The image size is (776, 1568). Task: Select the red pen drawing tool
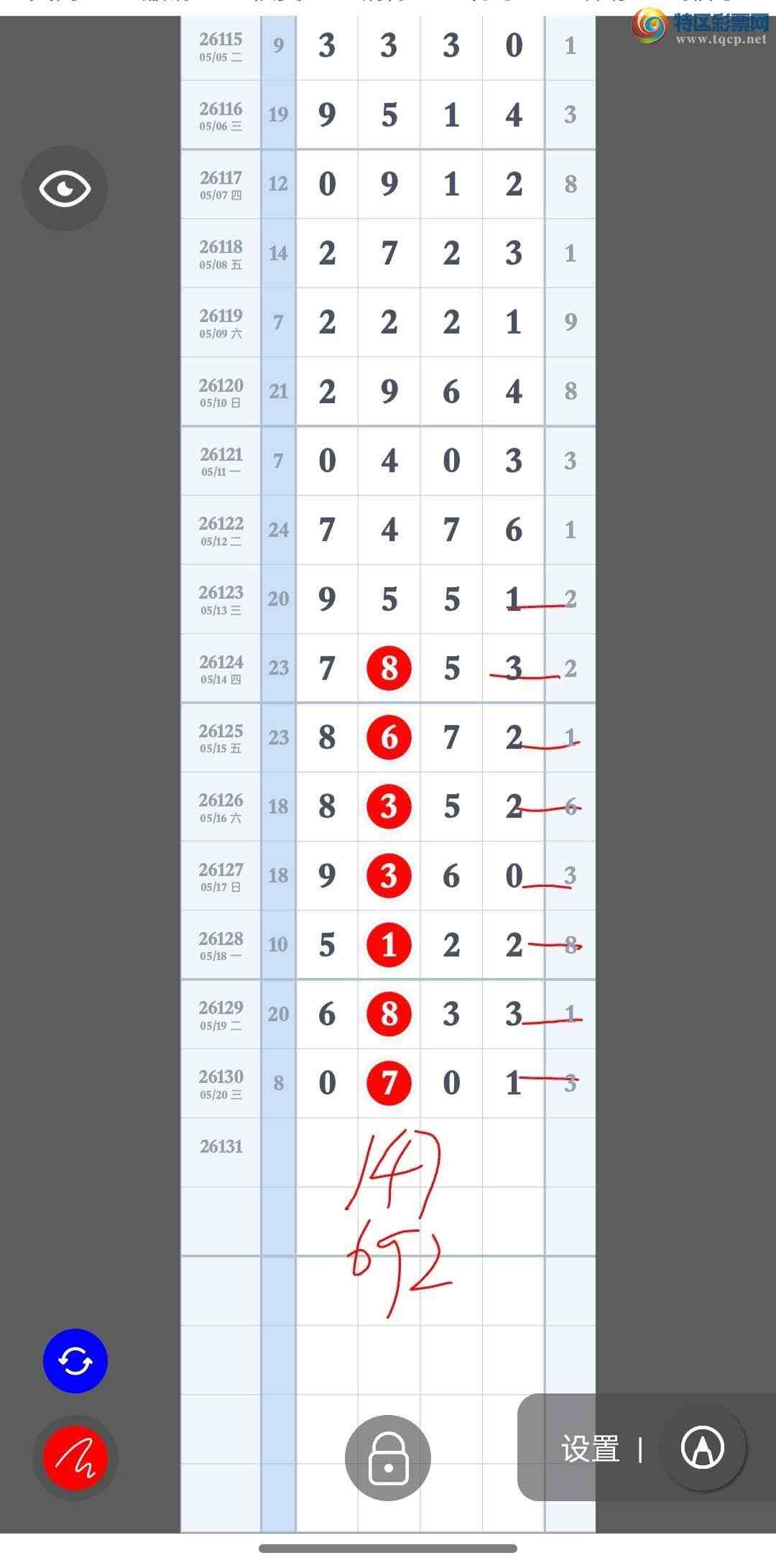(x=75, y=1458)
